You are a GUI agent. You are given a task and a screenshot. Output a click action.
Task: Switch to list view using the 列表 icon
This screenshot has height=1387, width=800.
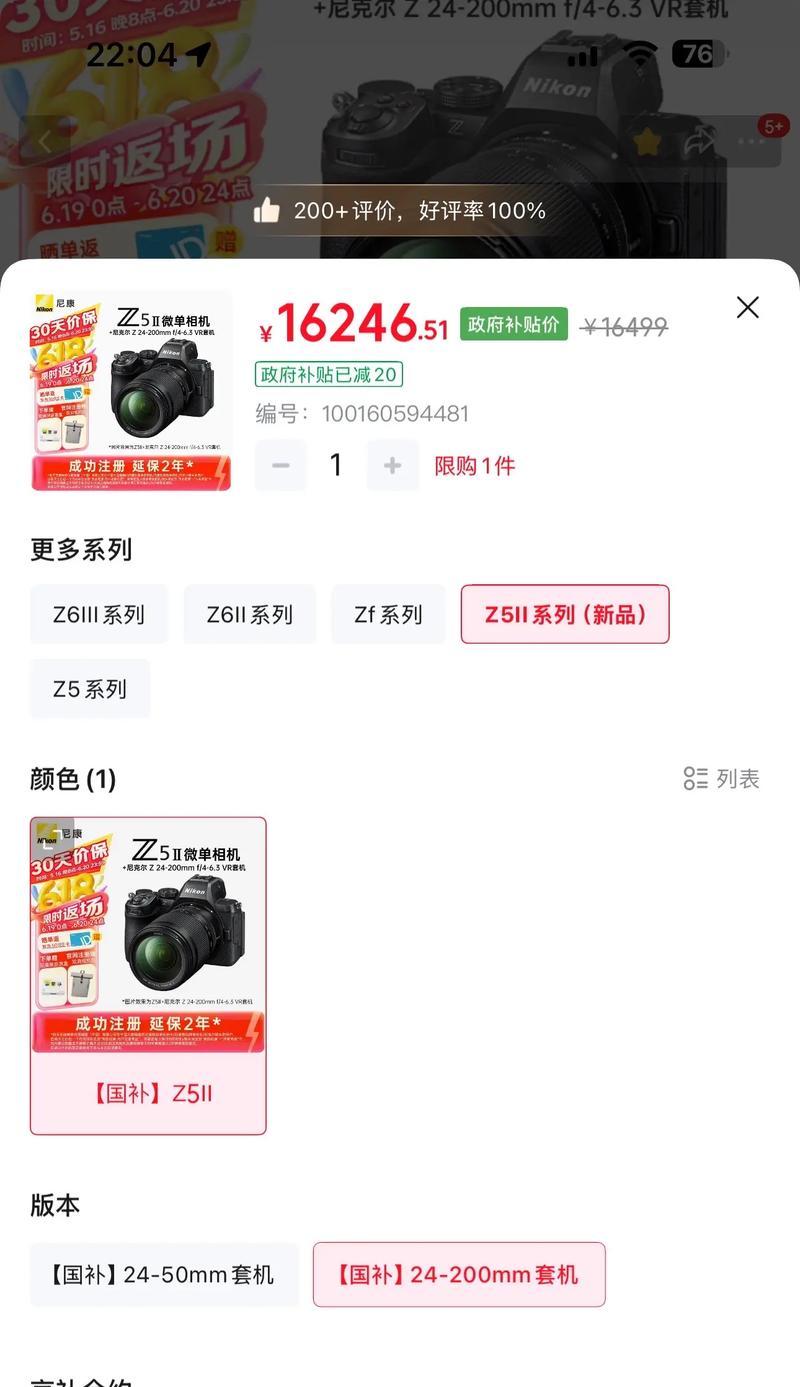tap(722, 778)
